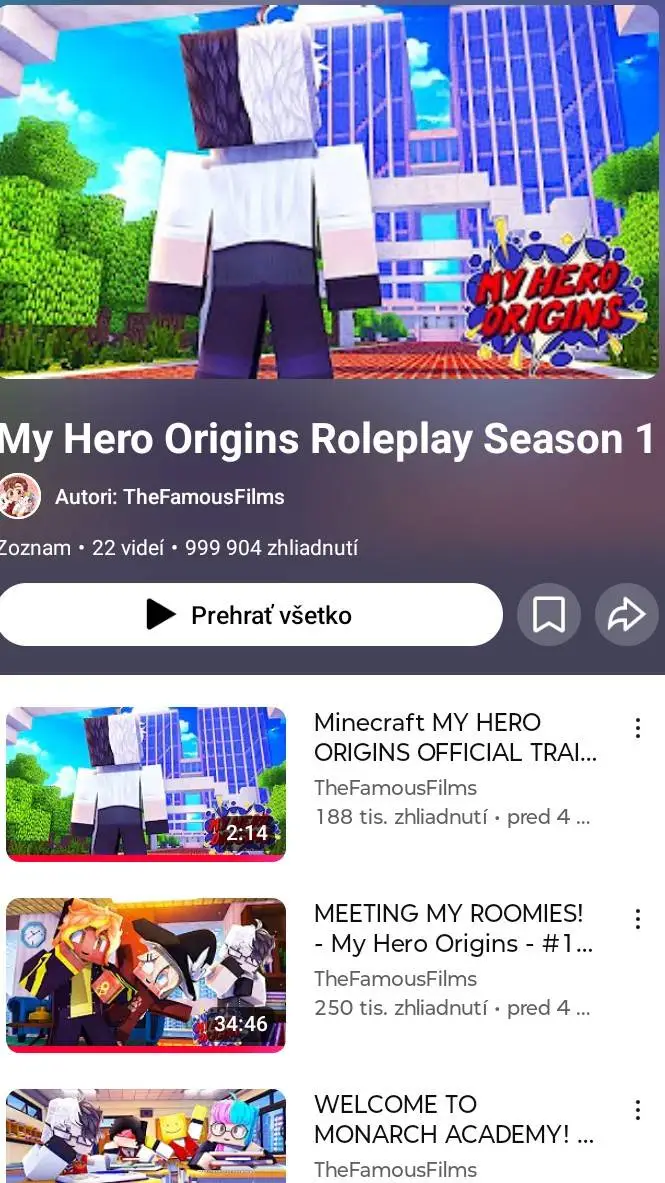Open options for the OFFICIAL trailer video
The height and width of the screenshot is (1183, 665).
637,728
